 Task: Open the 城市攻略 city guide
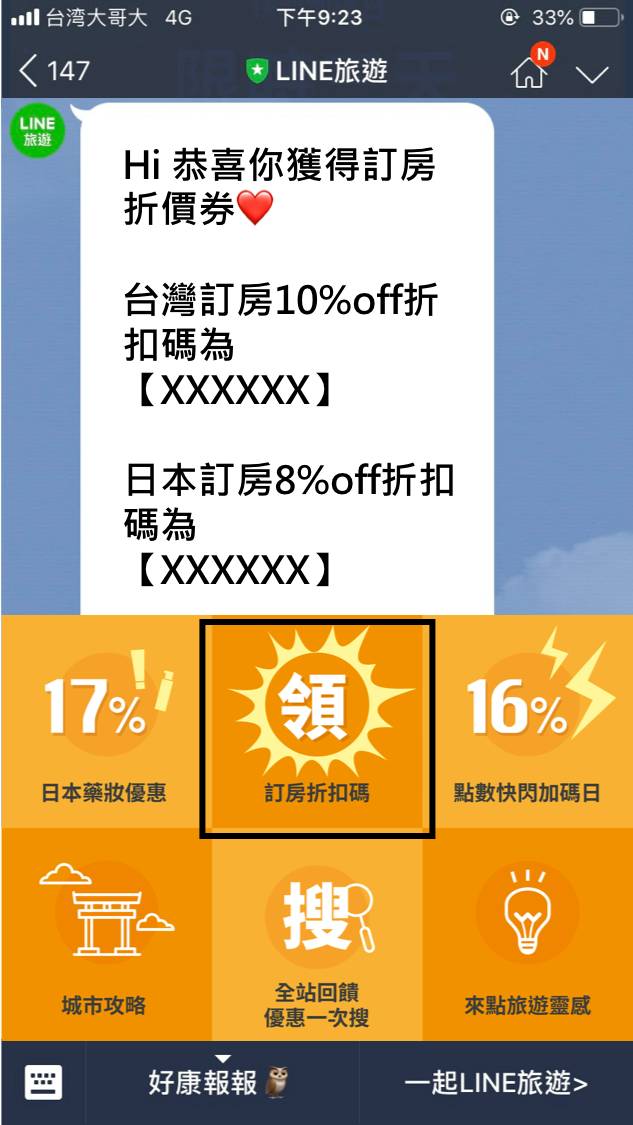[103, 935]
